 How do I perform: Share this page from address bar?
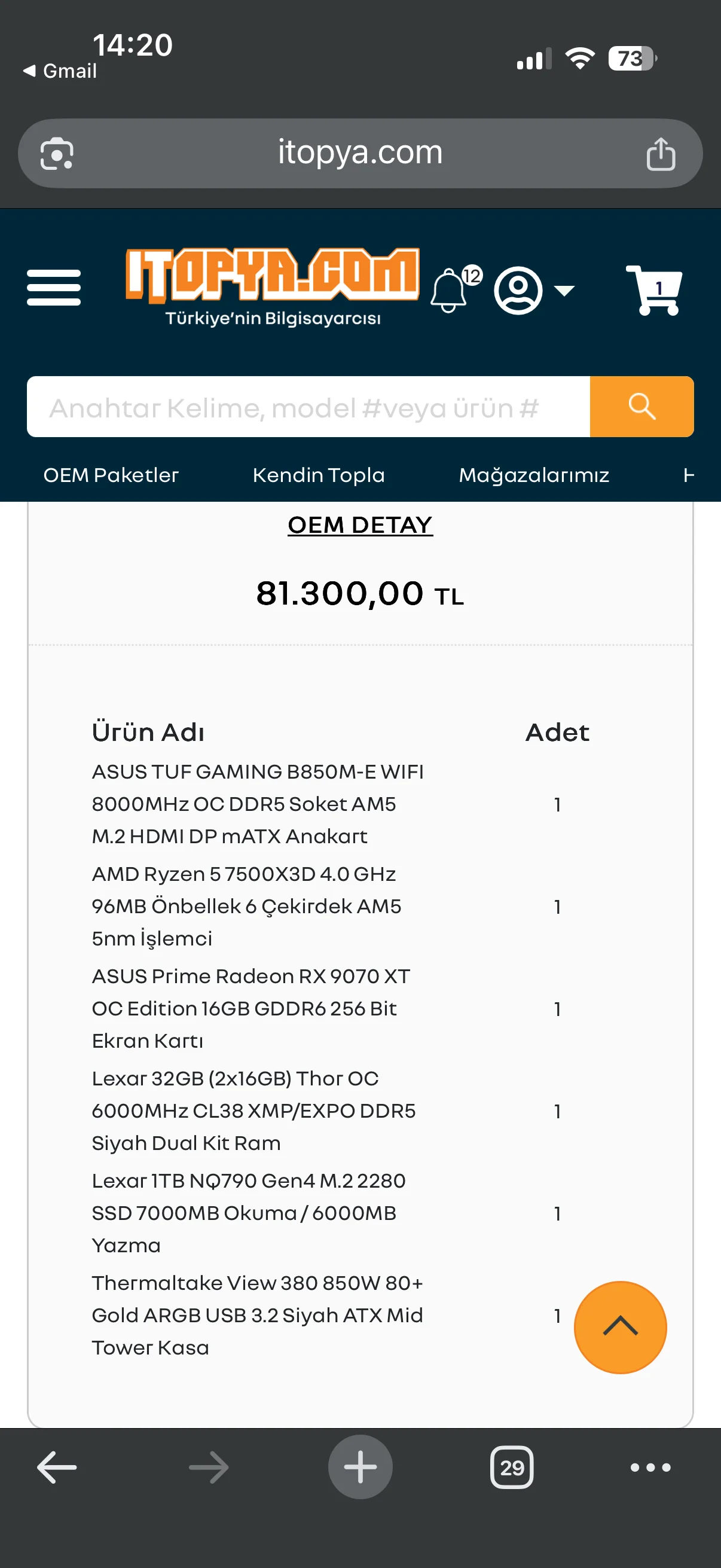point(661,153)
